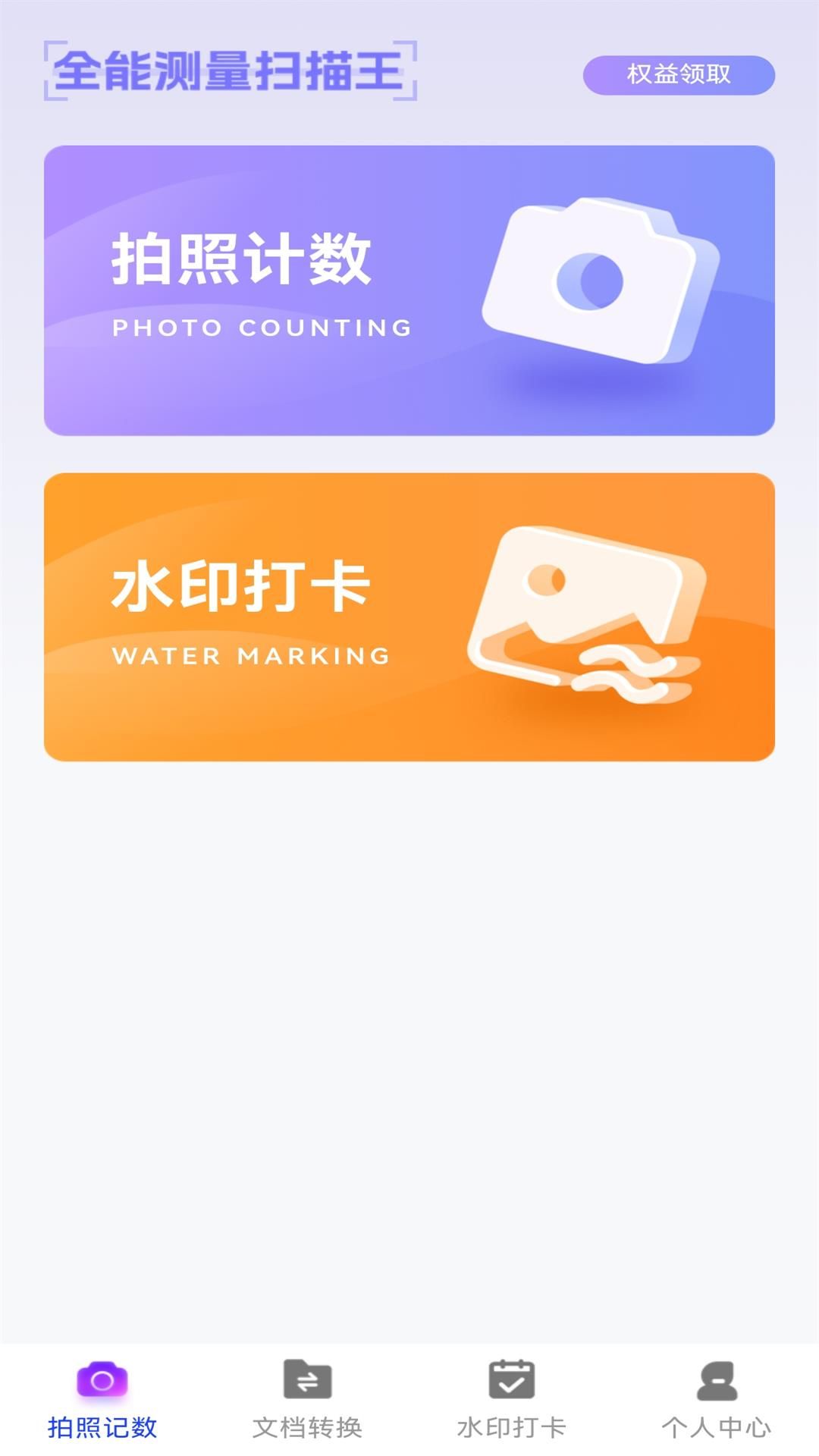The image size is (819, 1456).
Task: Tap the orange watermark banner card
Action: (x=409, y=614)
